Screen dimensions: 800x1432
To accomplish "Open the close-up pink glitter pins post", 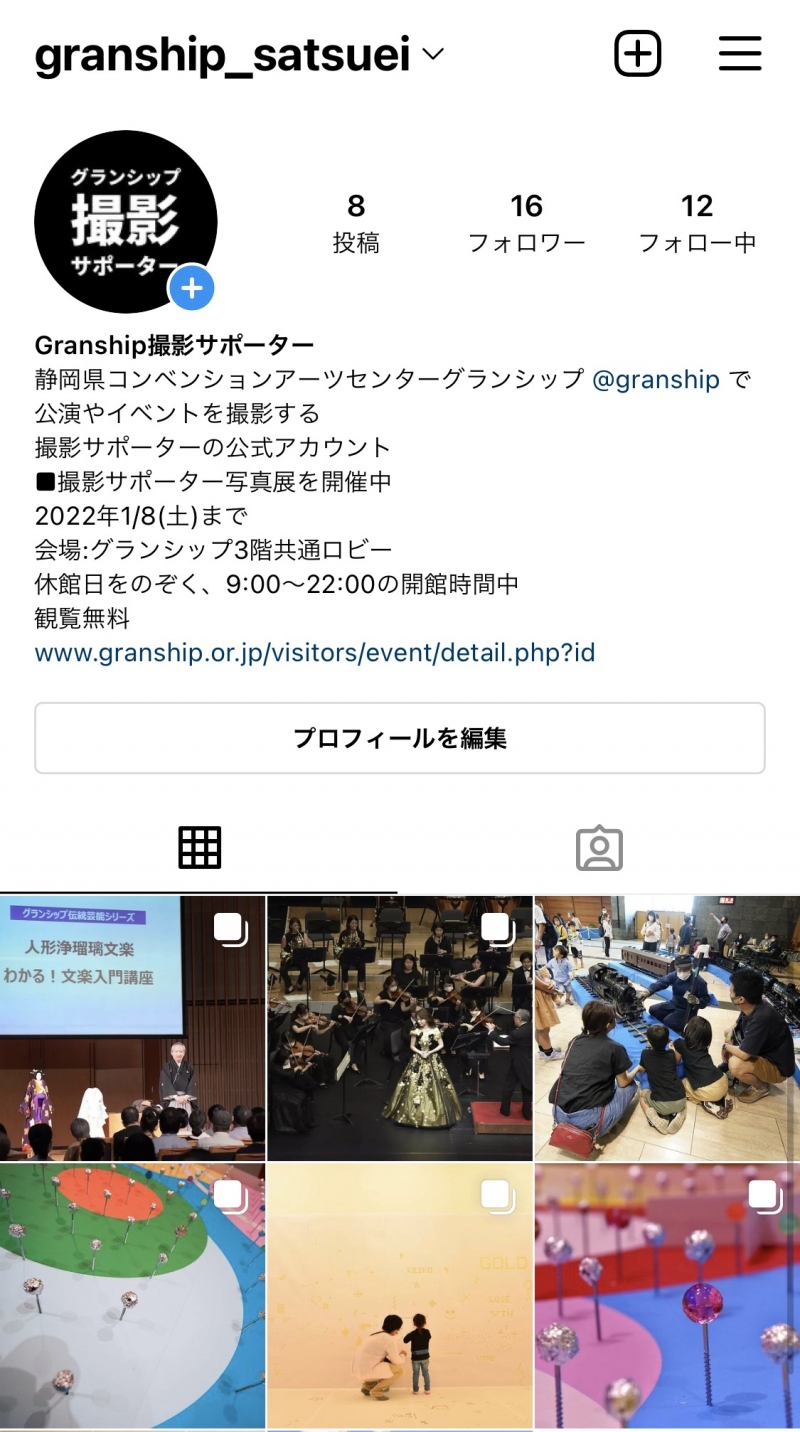I will pyautogui.click(x=667, y=1296).
